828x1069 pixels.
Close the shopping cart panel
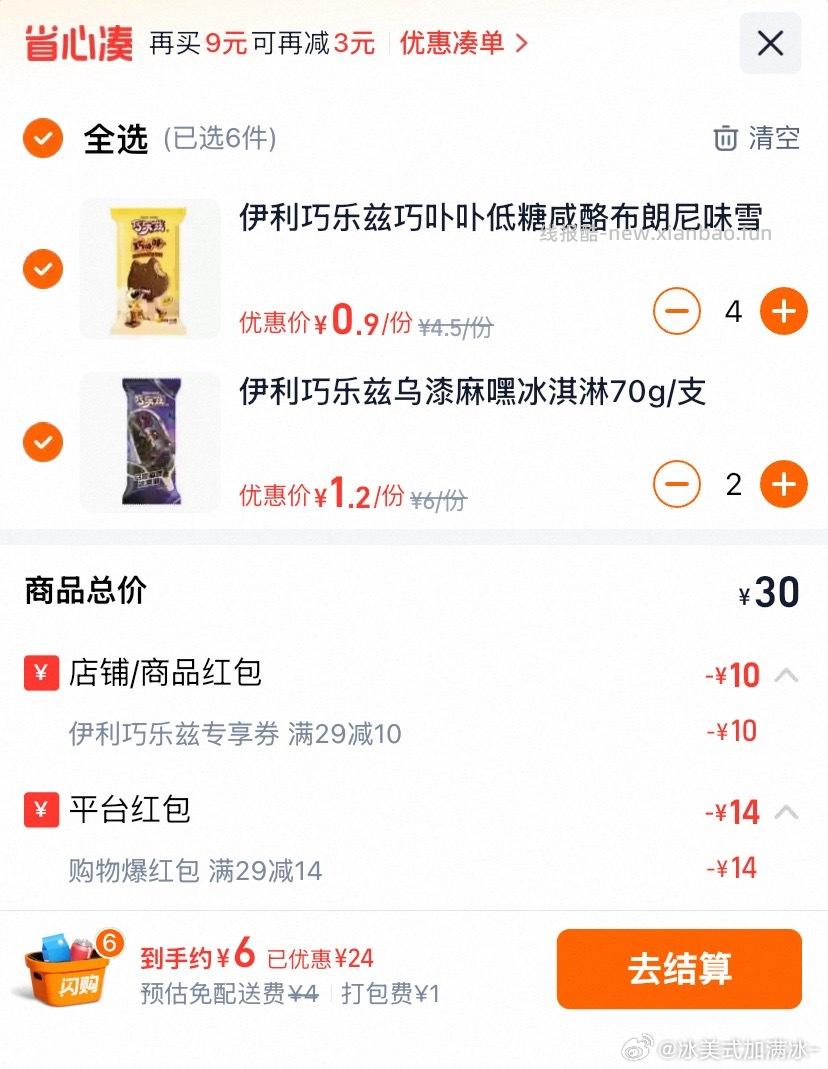pyautogui.click(x=769, y=43)
